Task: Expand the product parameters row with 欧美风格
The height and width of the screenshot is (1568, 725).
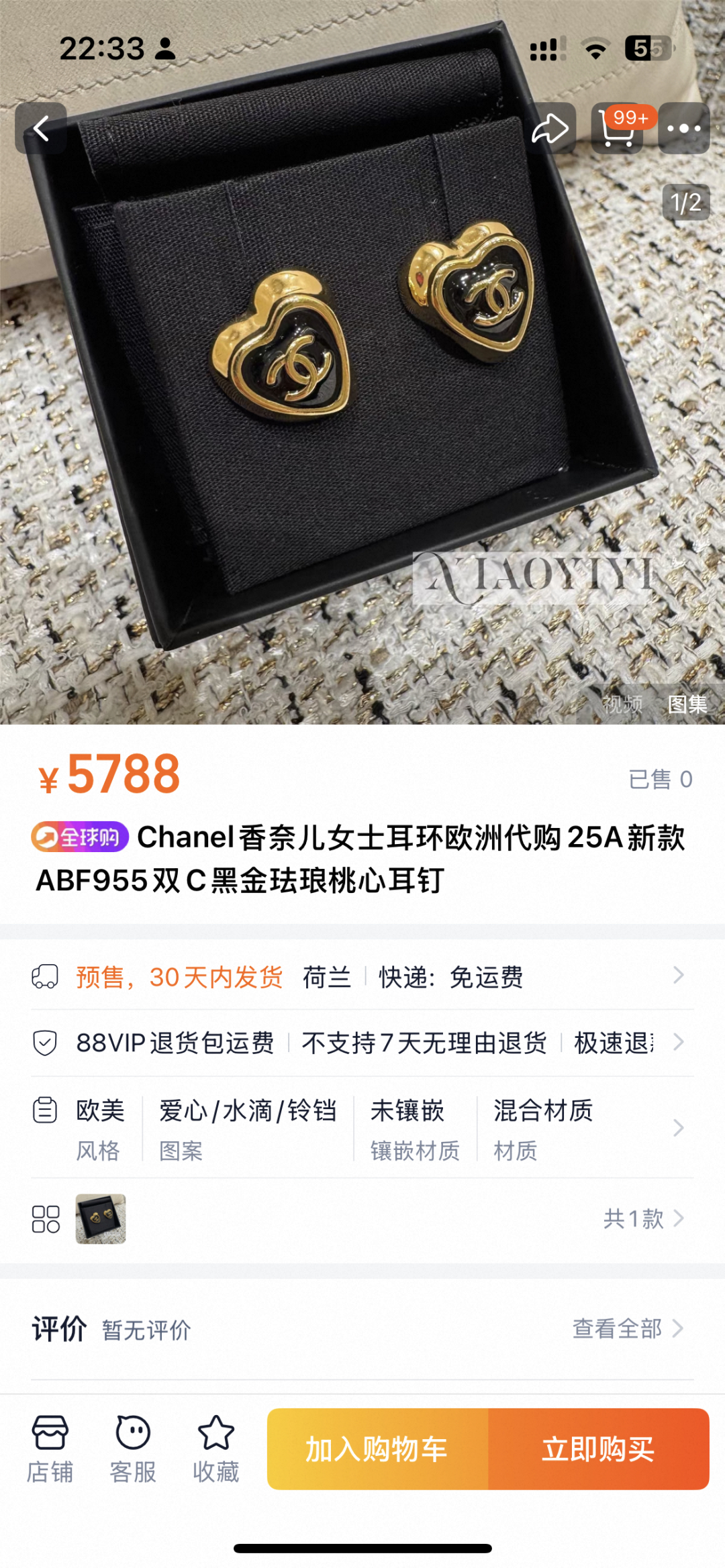Action: [x=362, y=1128]
